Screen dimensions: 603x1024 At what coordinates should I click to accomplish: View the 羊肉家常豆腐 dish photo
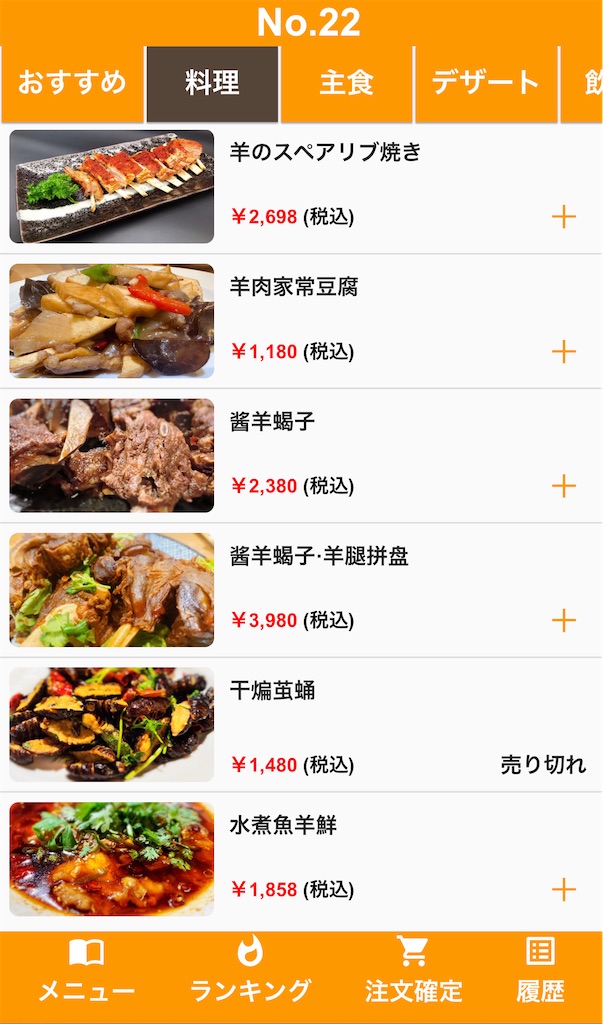click(112, 321)
